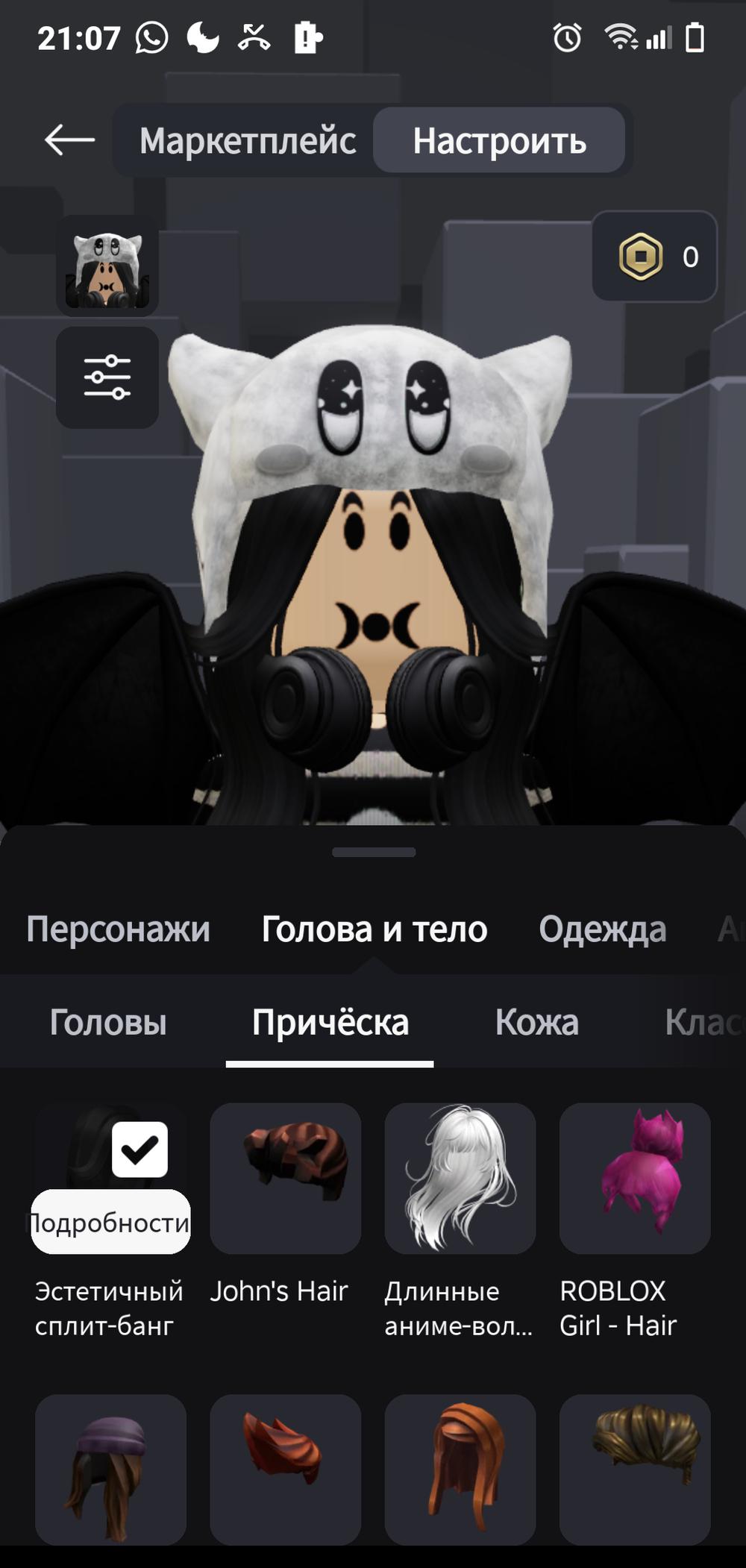This screenshot has width=746, height=1568.
Task: Go back with the arrow icon
Action: pos(69,140)
